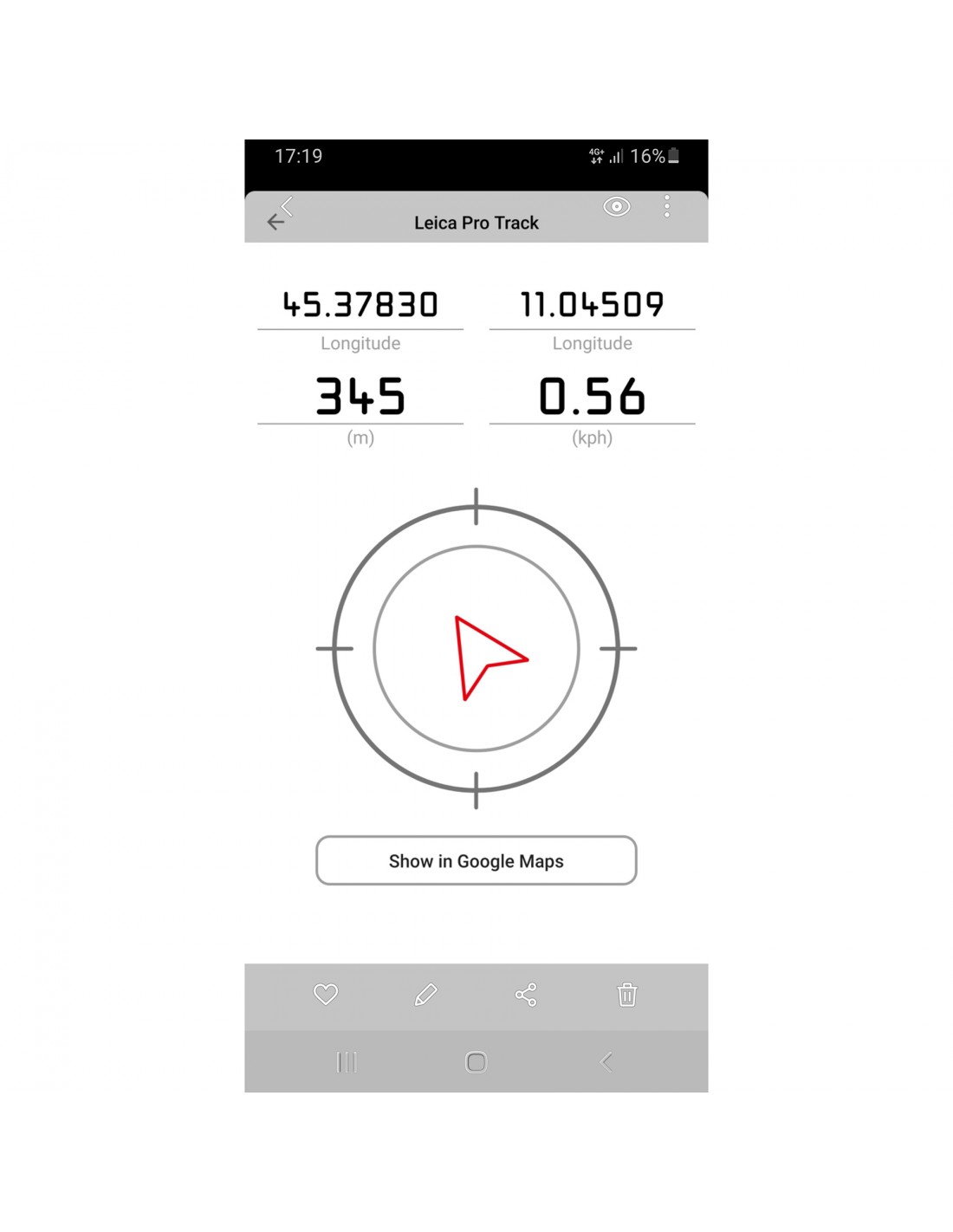Tap the eye visibility icon
The width and height of the screenshot is (953, 1232).
(x=616, y=206)
